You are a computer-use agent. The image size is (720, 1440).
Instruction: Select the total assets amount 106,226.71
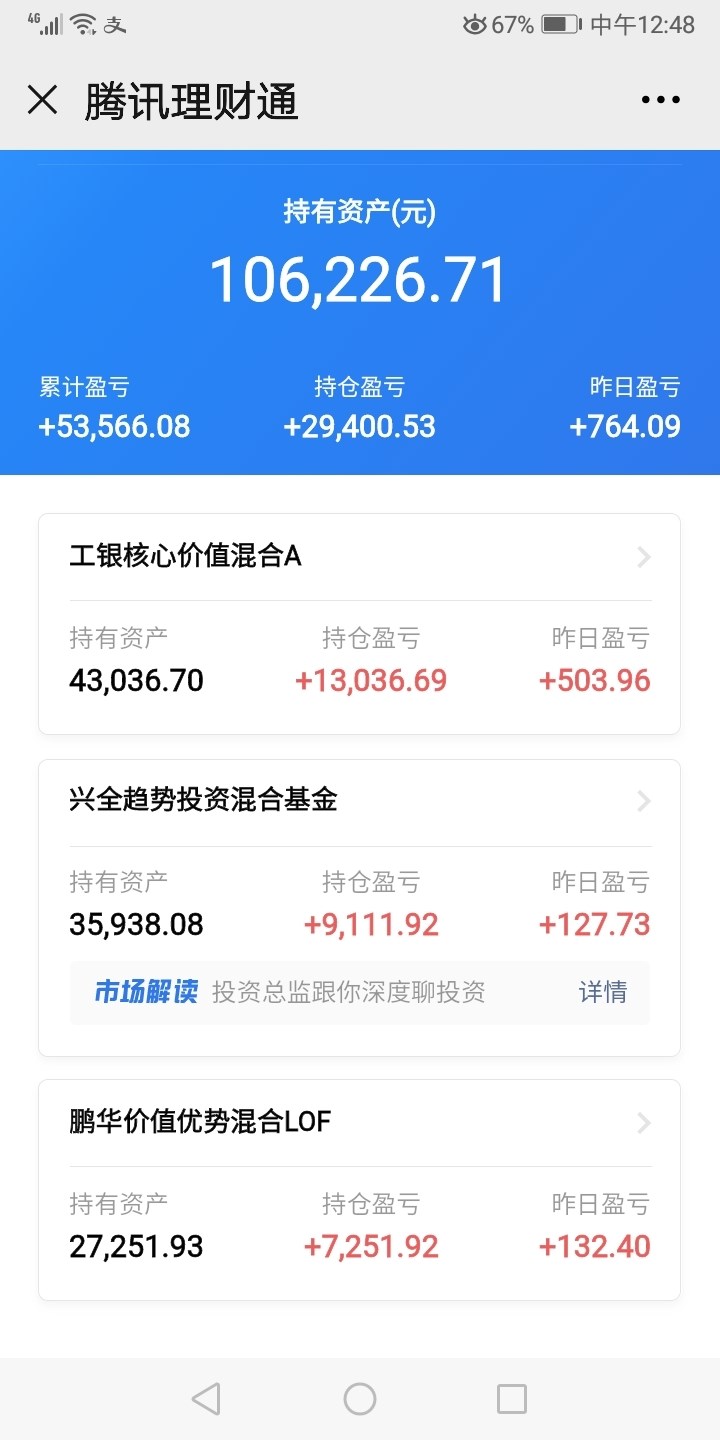click(x=360, y=278)
